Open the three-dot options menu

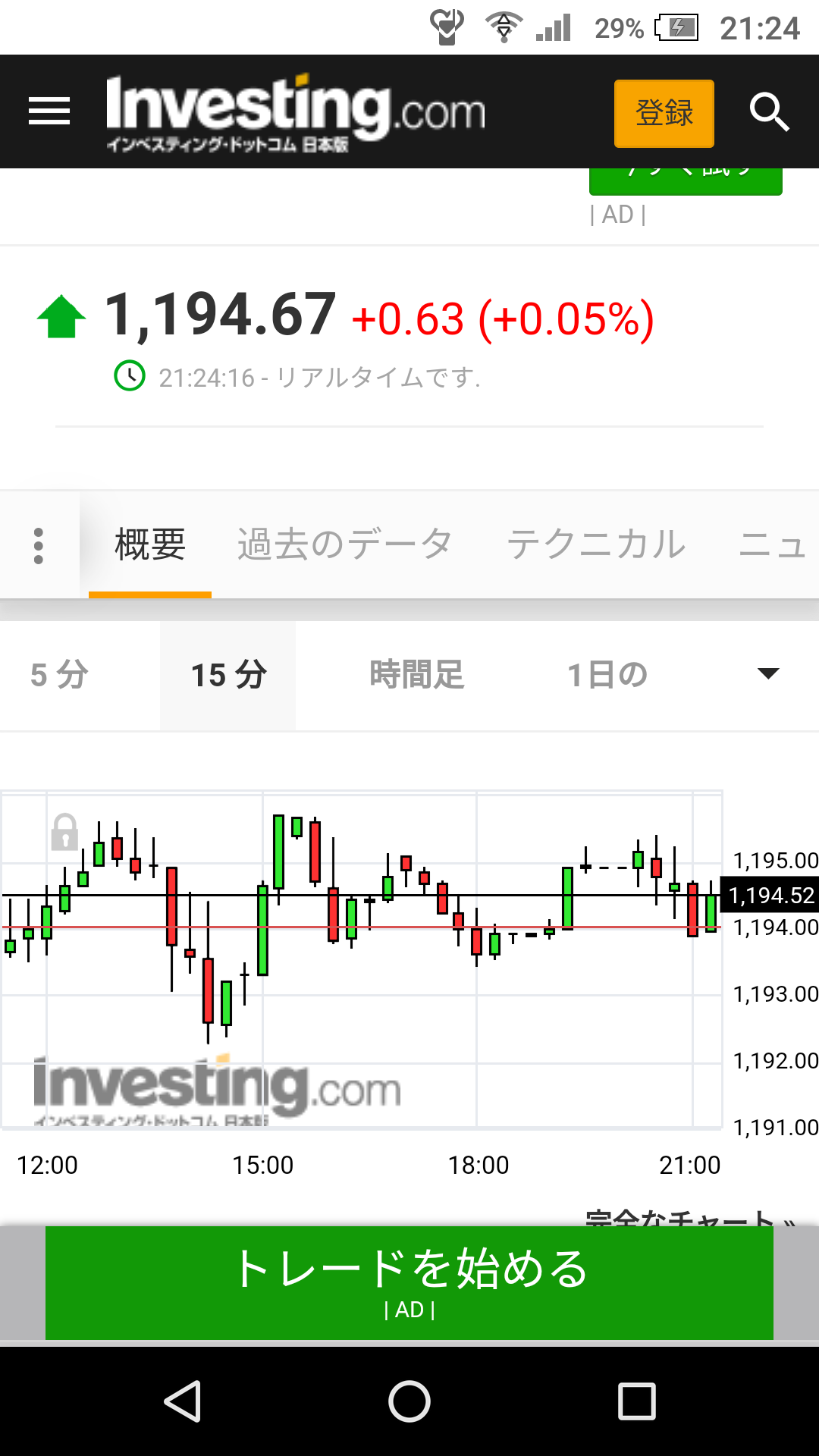pos(39,545)
